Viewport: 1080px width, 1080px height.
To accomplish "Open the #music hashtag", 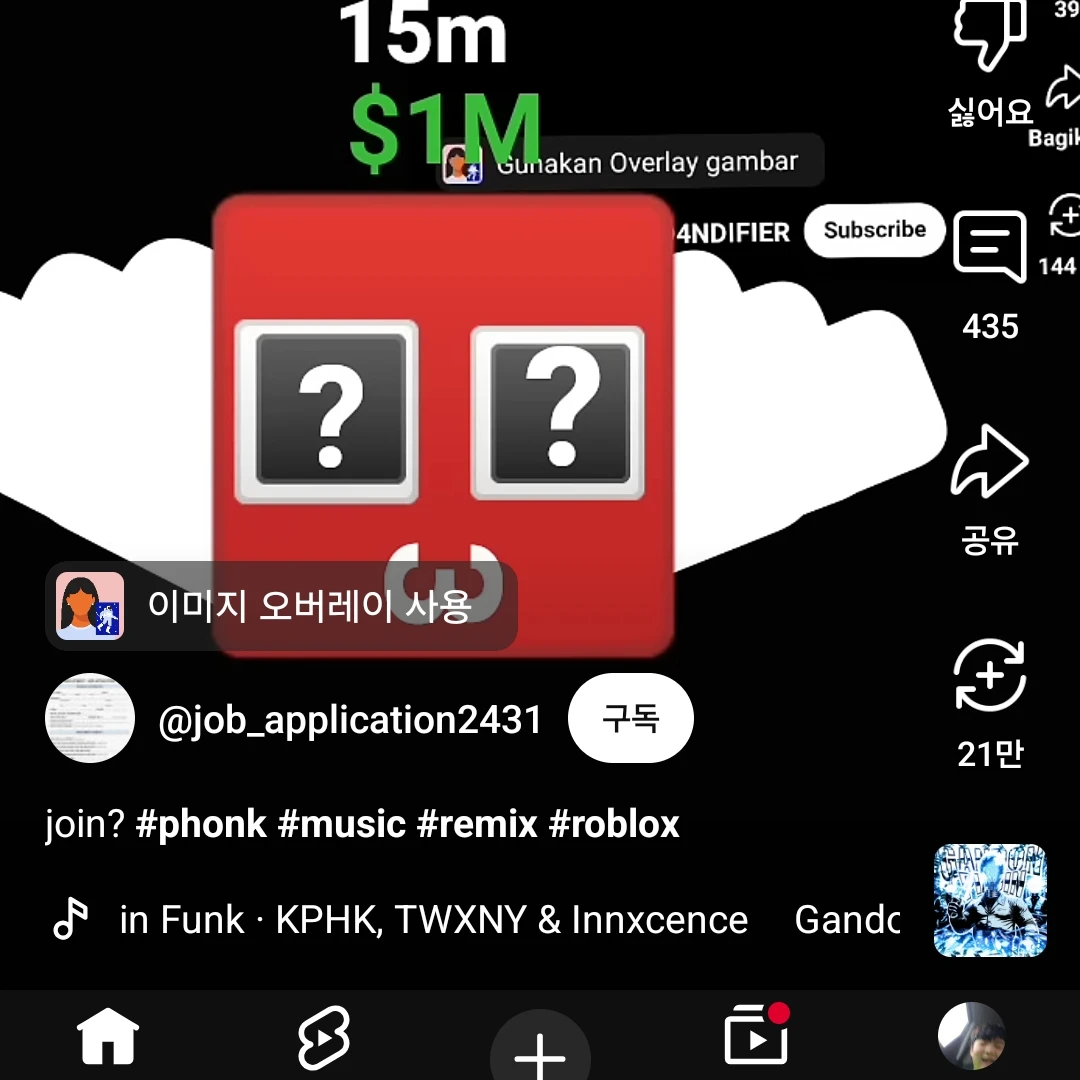I will [341, 825].
